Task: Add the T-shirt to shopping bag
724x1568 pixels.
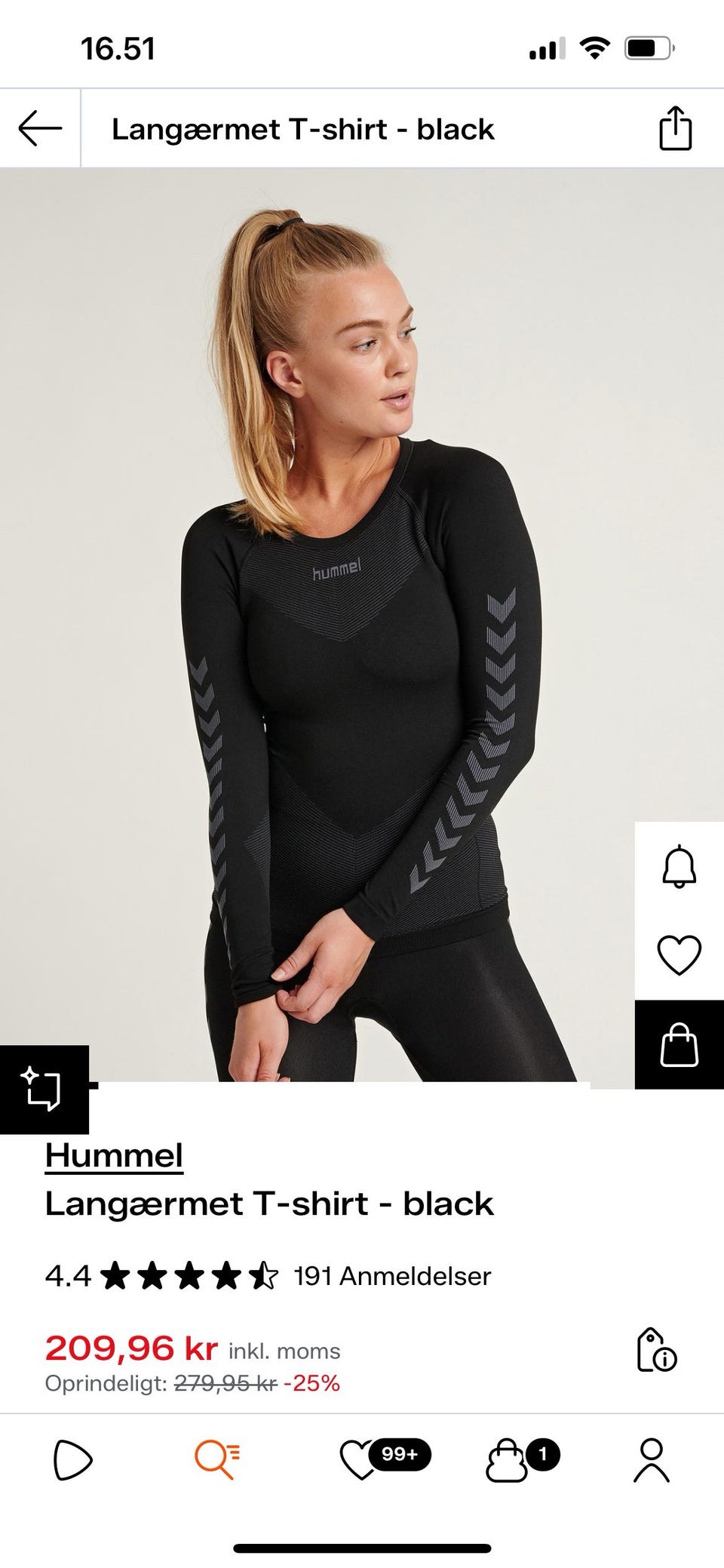Action: point(679,1045)
